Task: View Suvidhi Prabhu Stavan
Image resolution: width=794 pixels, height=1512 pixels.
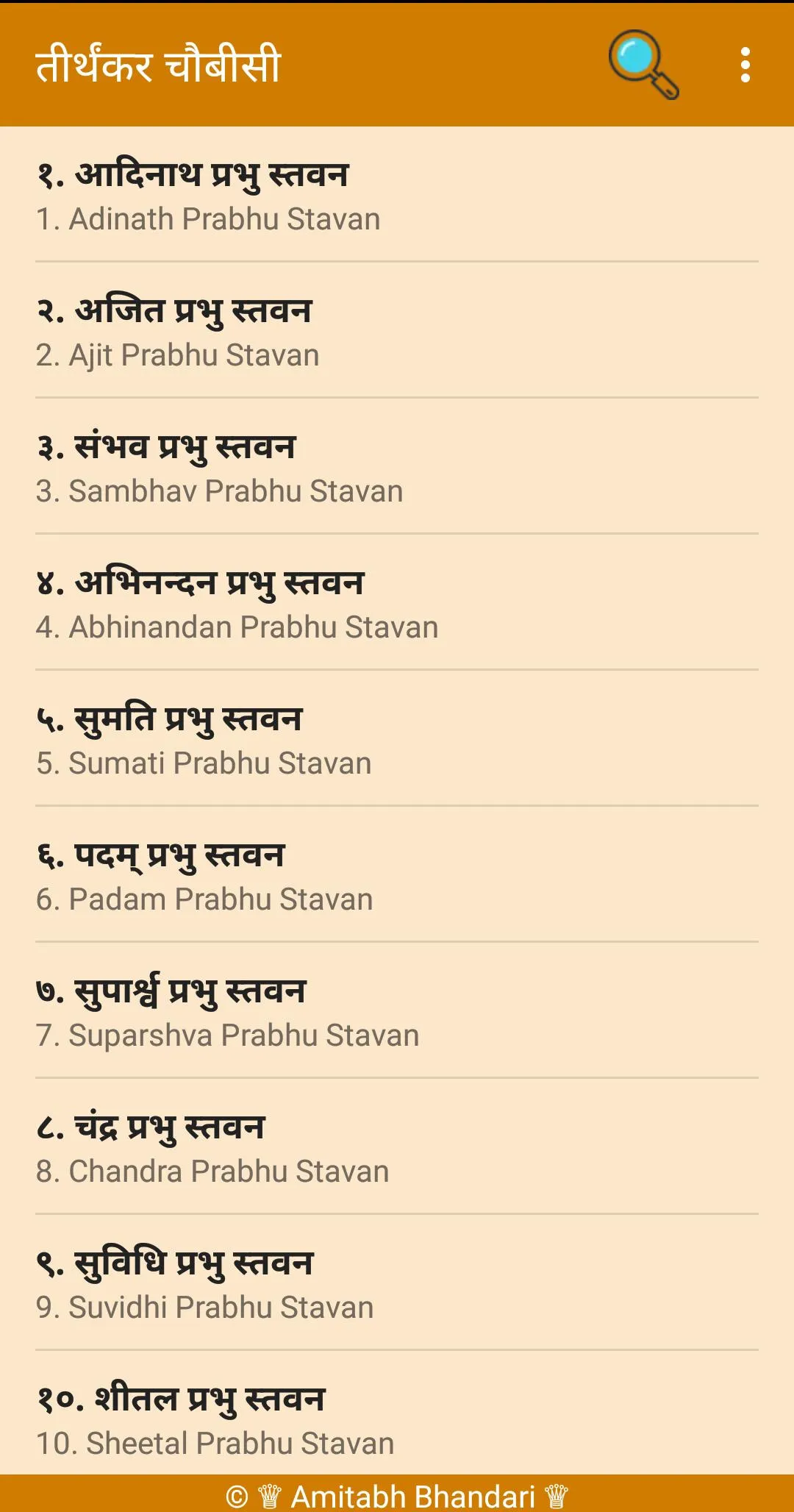Action: pyautogui.click(x=397, y=1283)
